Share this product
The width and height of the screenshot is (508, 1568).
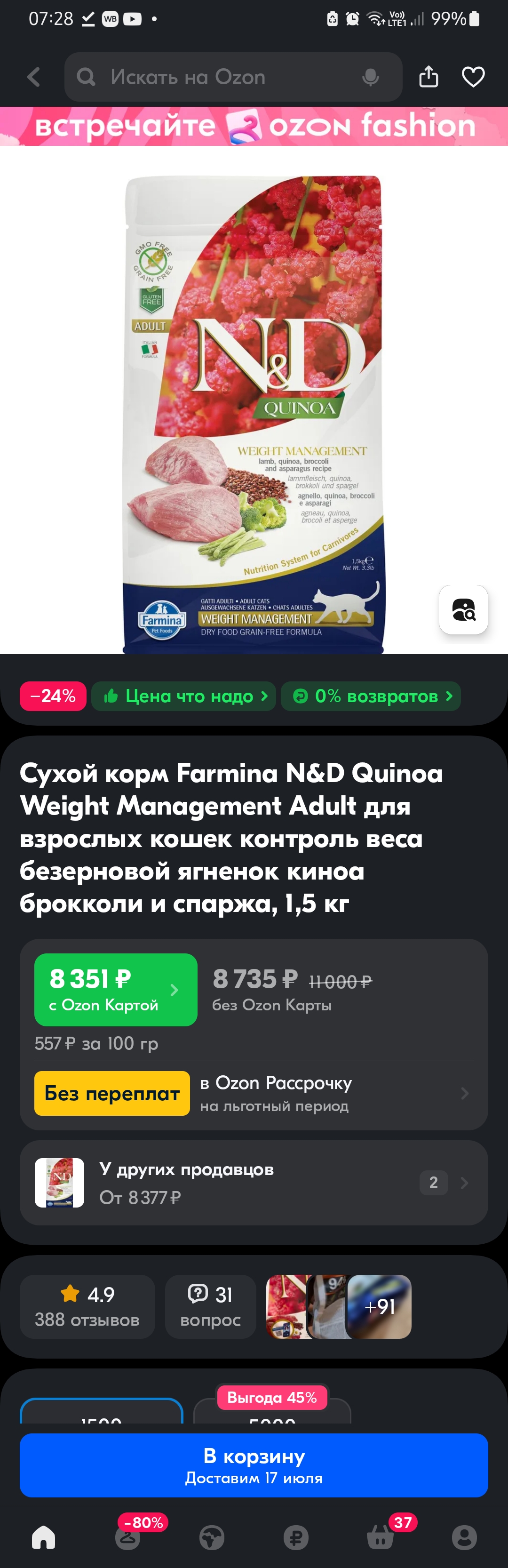[x=429, y=77]
